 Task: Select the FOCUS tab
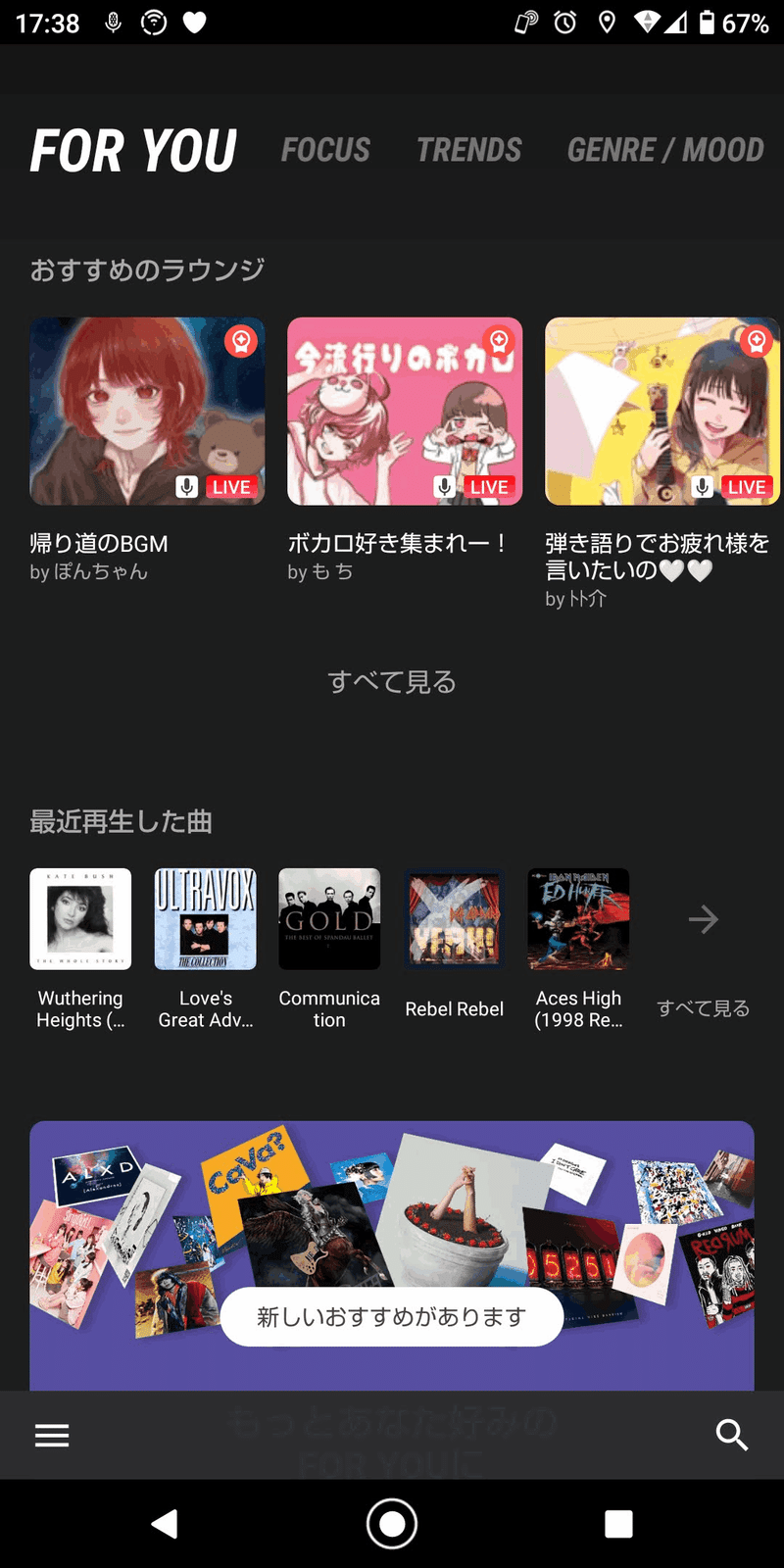(x=325, y=149)
